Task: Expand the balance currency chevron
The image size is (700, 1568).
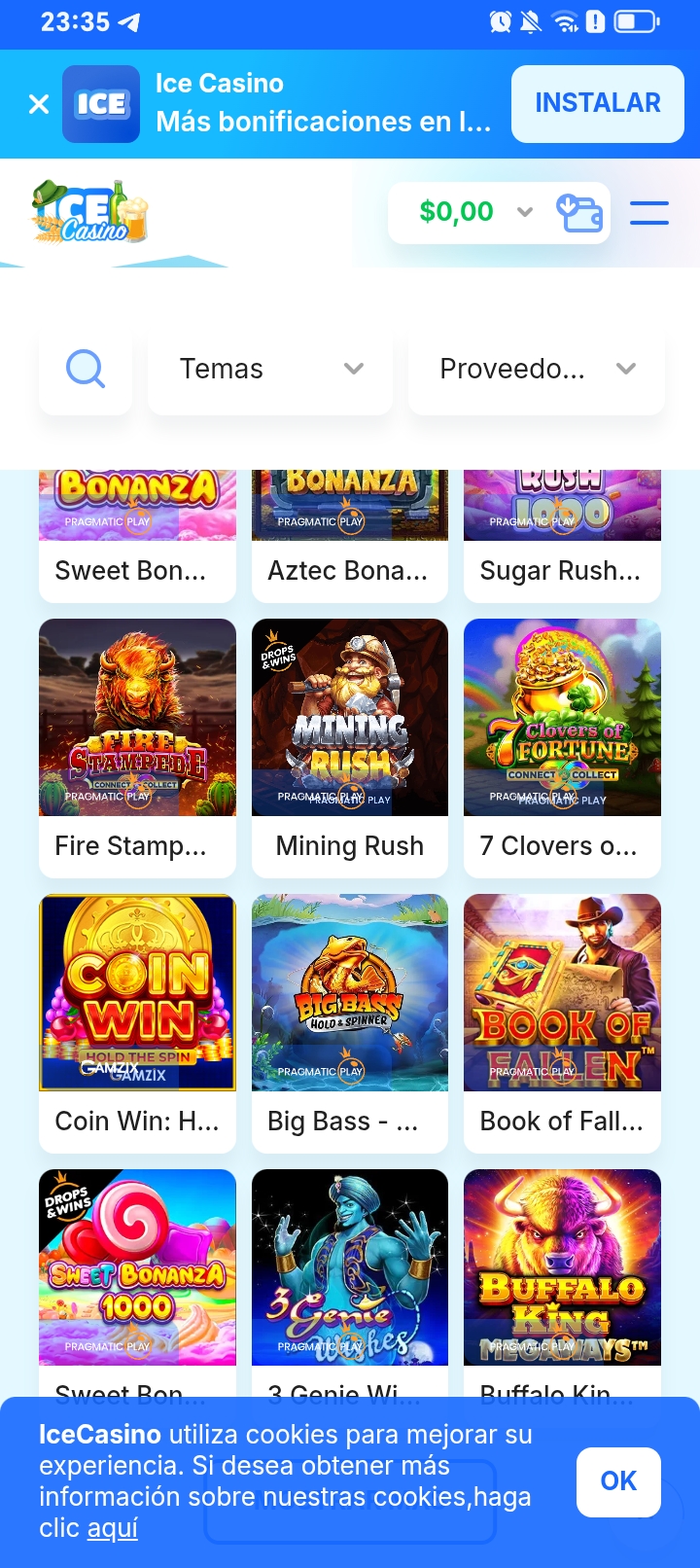Action: (x=526, y=211)
